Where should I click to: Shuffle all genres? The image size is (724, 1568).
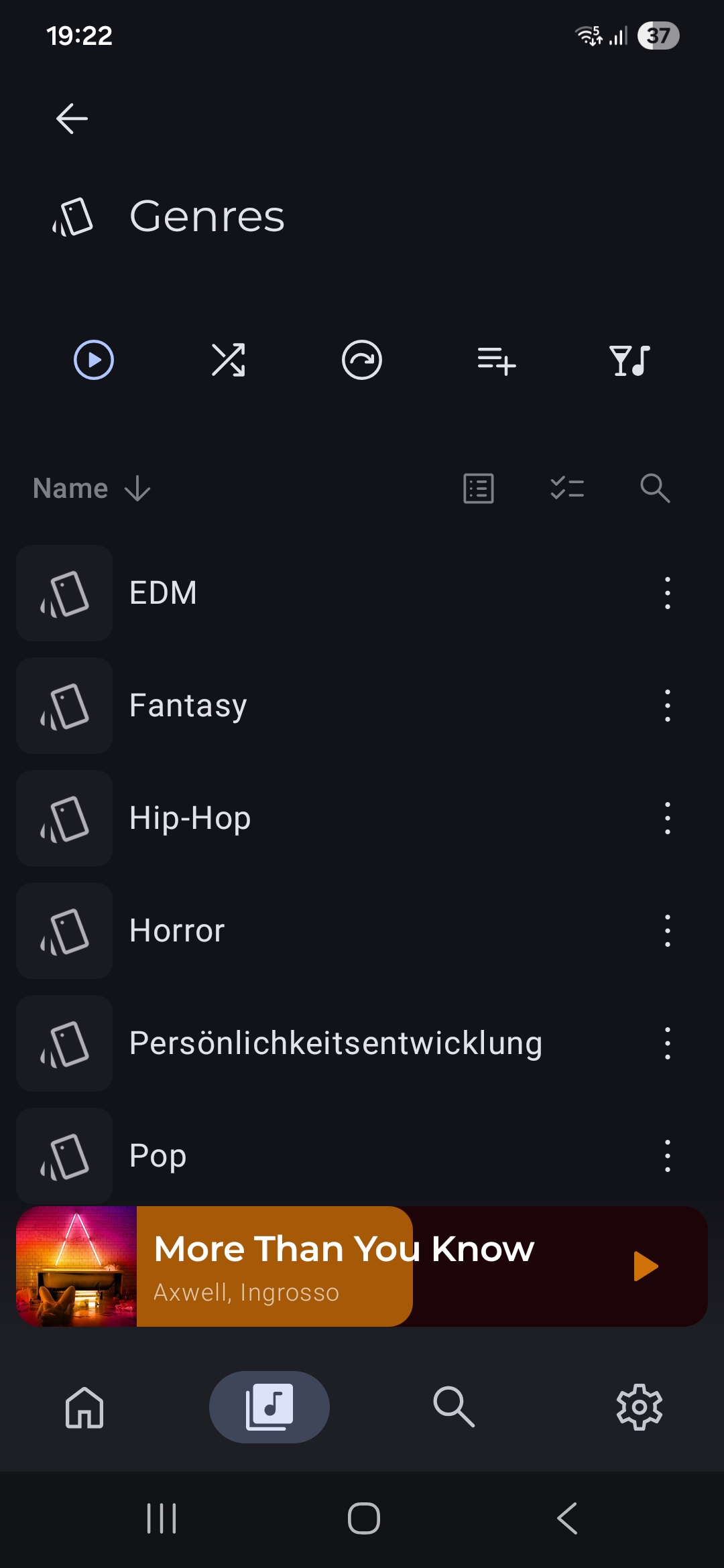point(228,360)
